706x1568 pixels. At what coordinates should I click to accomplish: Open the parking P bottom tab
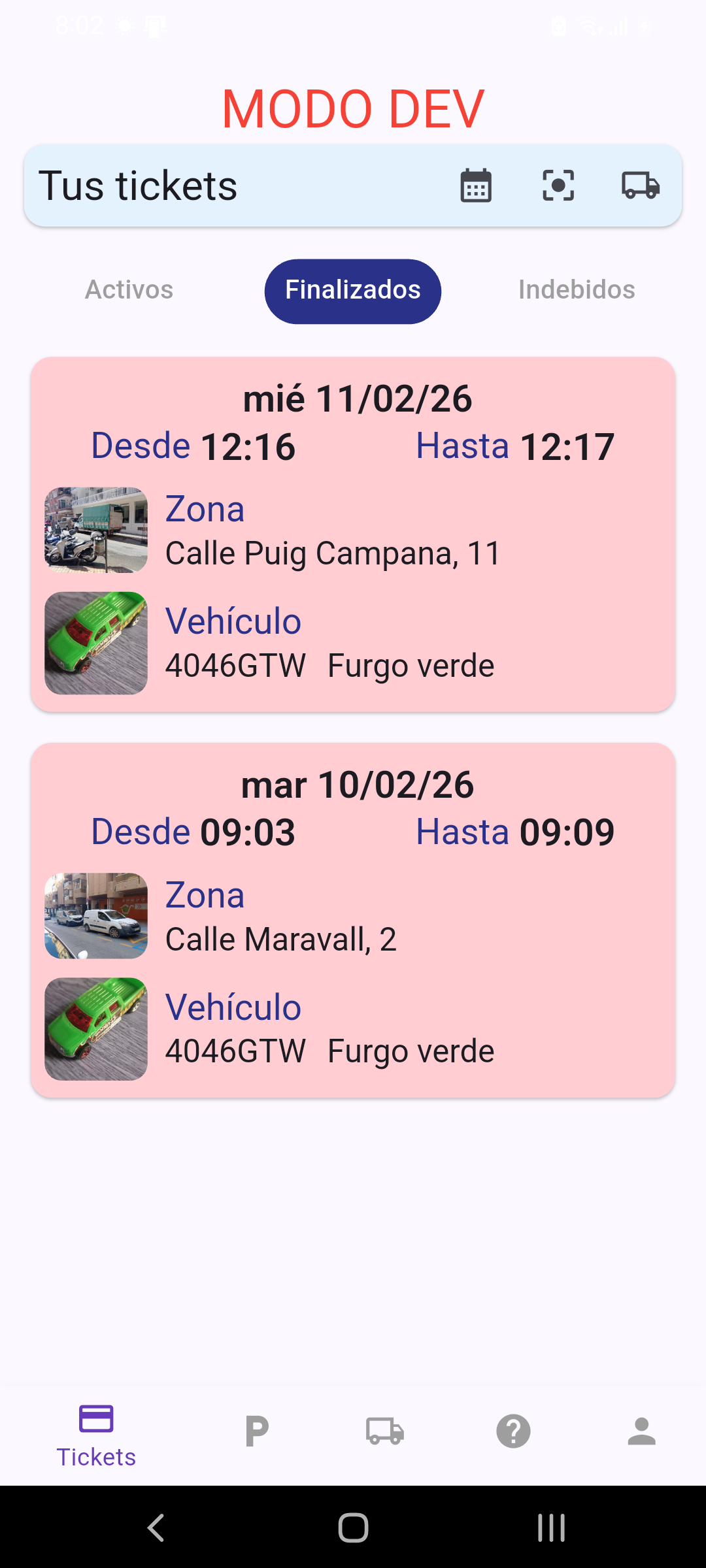tap(257, 1432)
